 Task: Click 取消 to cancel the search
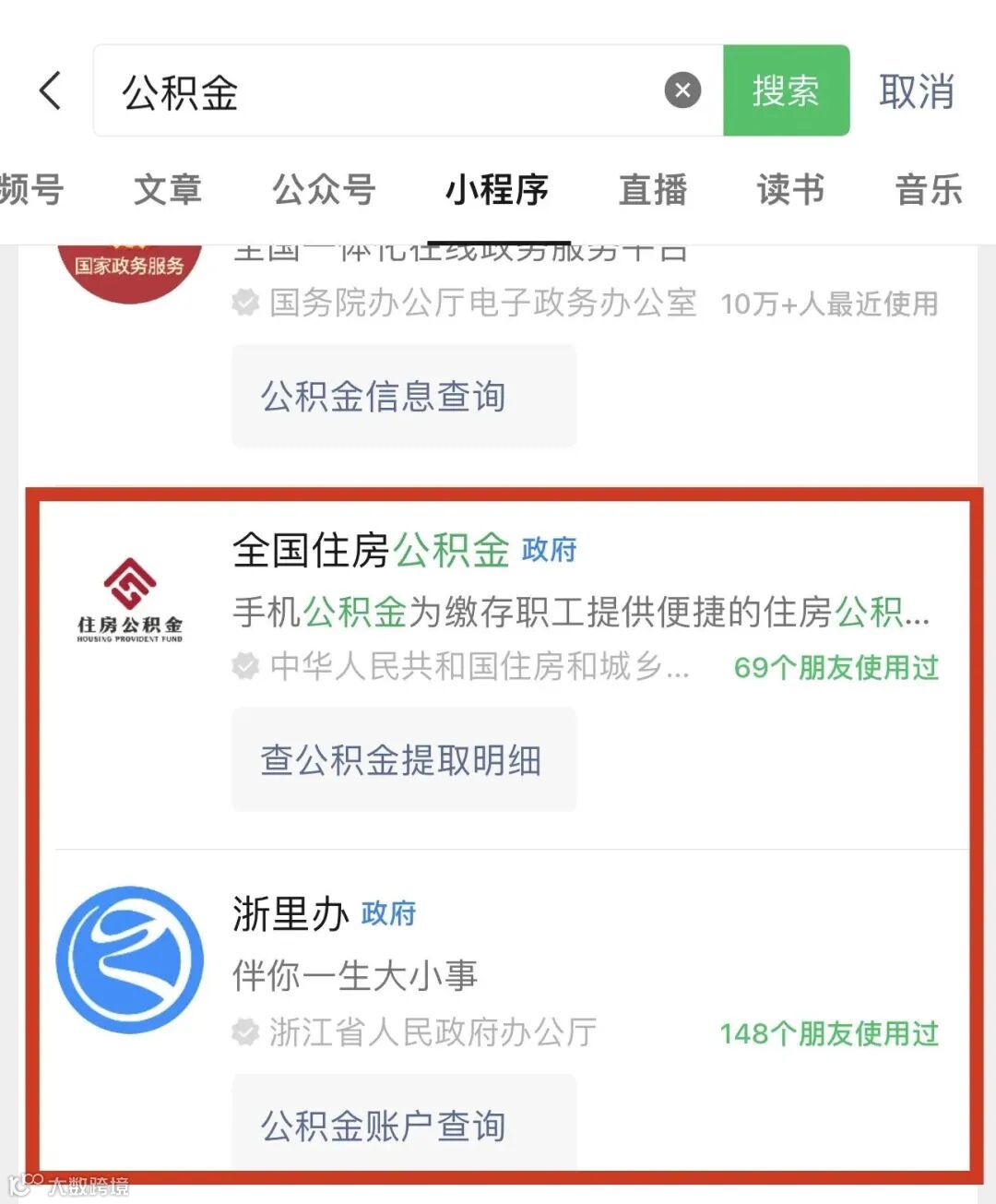pyautogui.click(x=916, y=91)
